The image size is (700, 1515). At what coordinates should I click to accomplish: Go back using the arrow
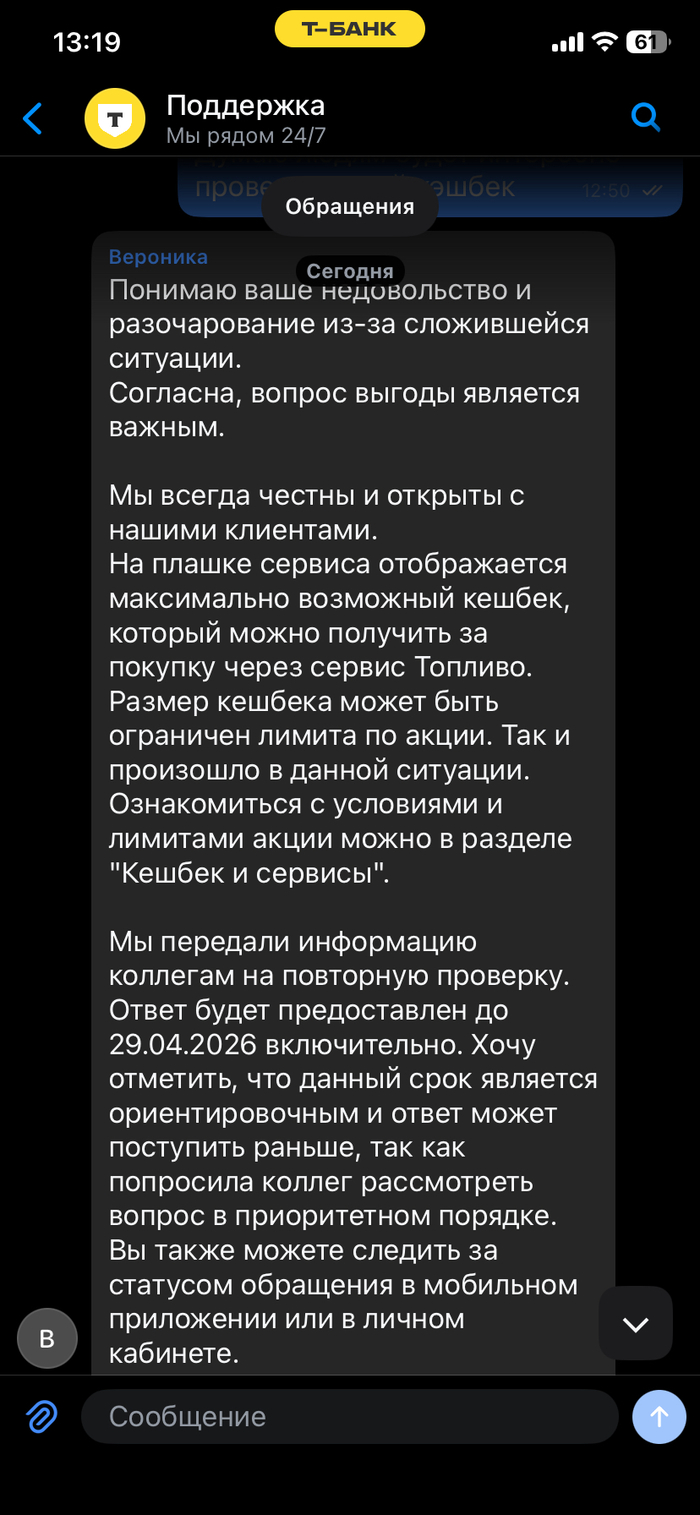tap(34, 119)
